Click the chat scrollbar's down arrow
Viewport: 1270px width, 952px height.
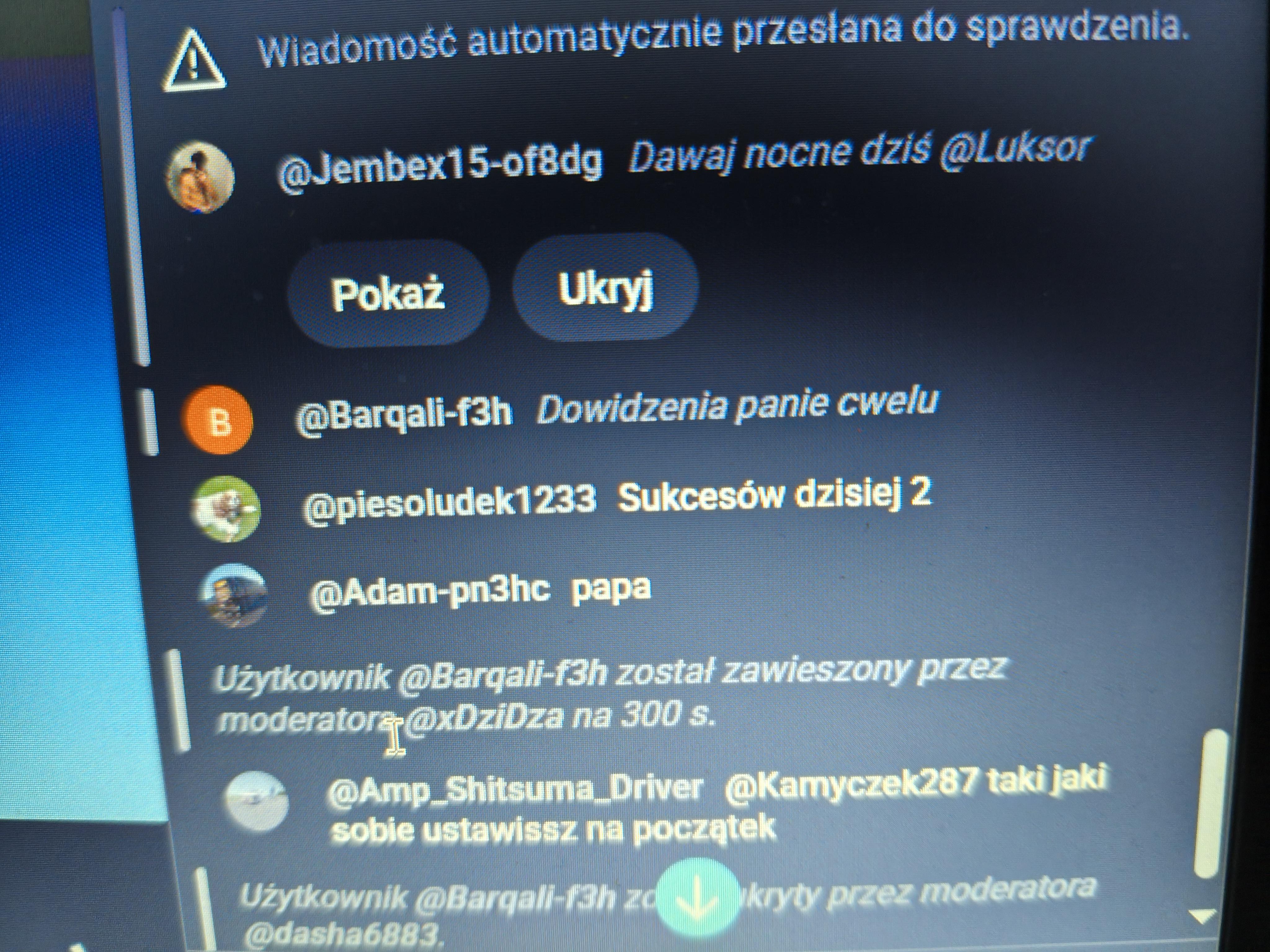(x=1203, y=915)
